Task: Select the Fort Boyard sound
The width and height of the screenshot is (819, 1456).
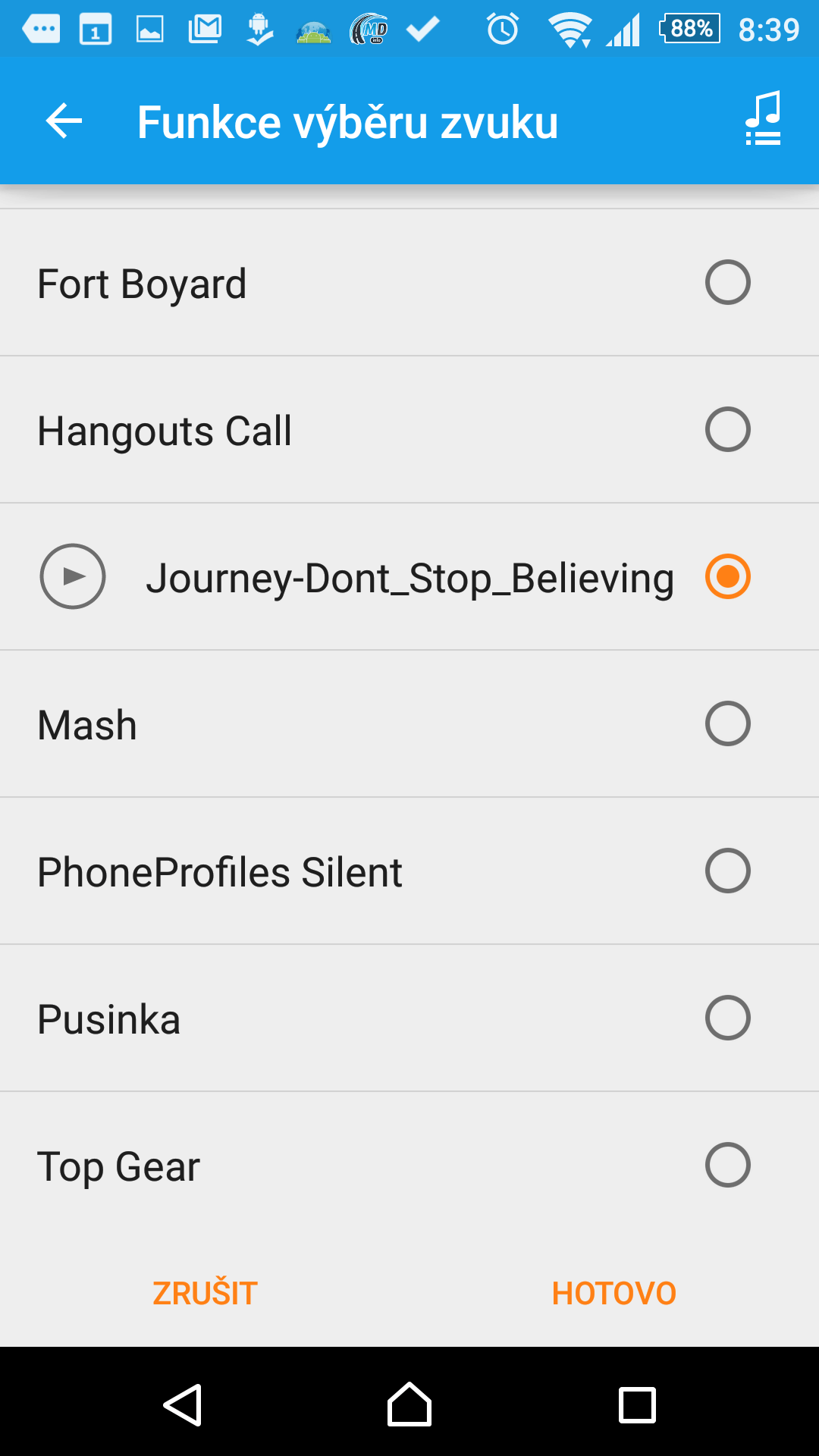Action: coord(409,283)
